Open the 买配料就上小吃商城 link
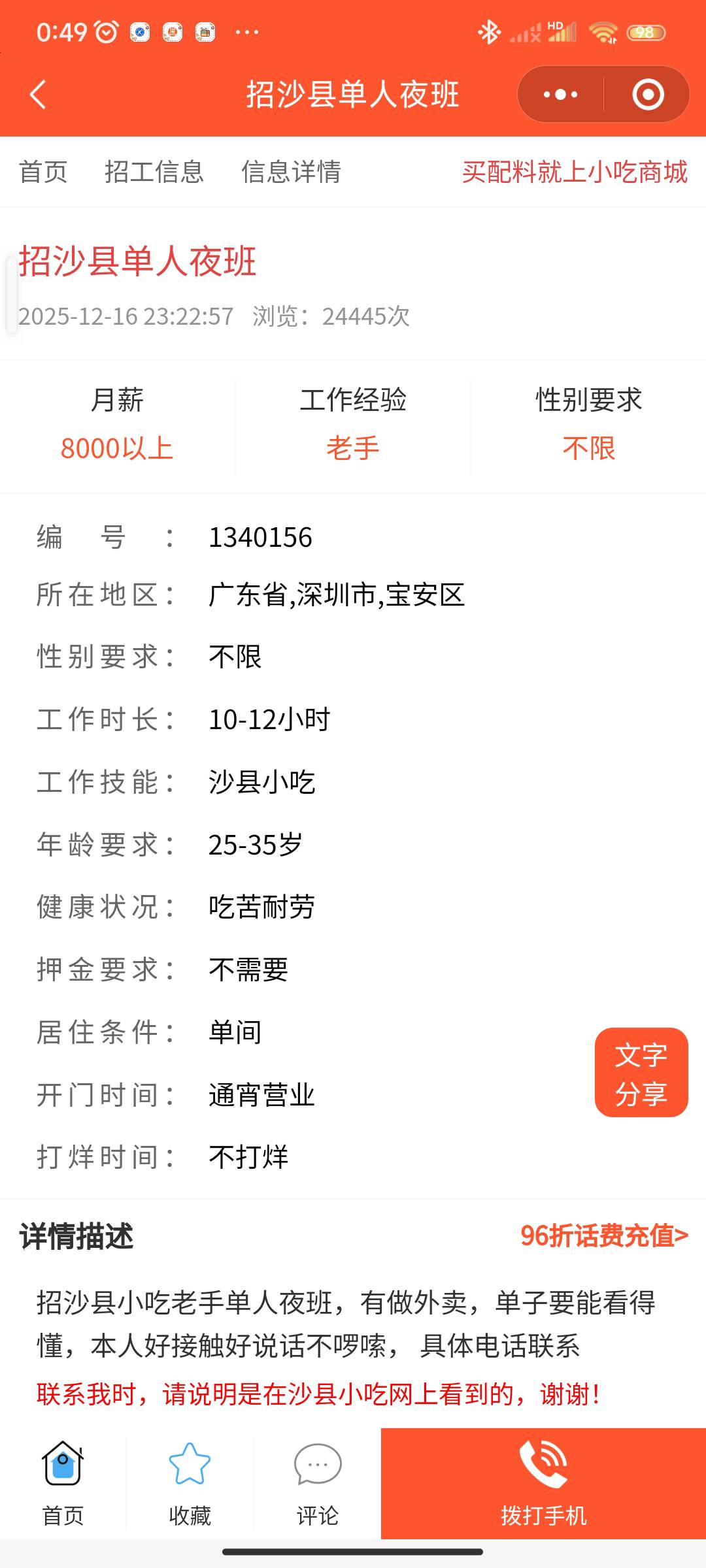This screenshot has height=1568, width=706. coord(575,172)
